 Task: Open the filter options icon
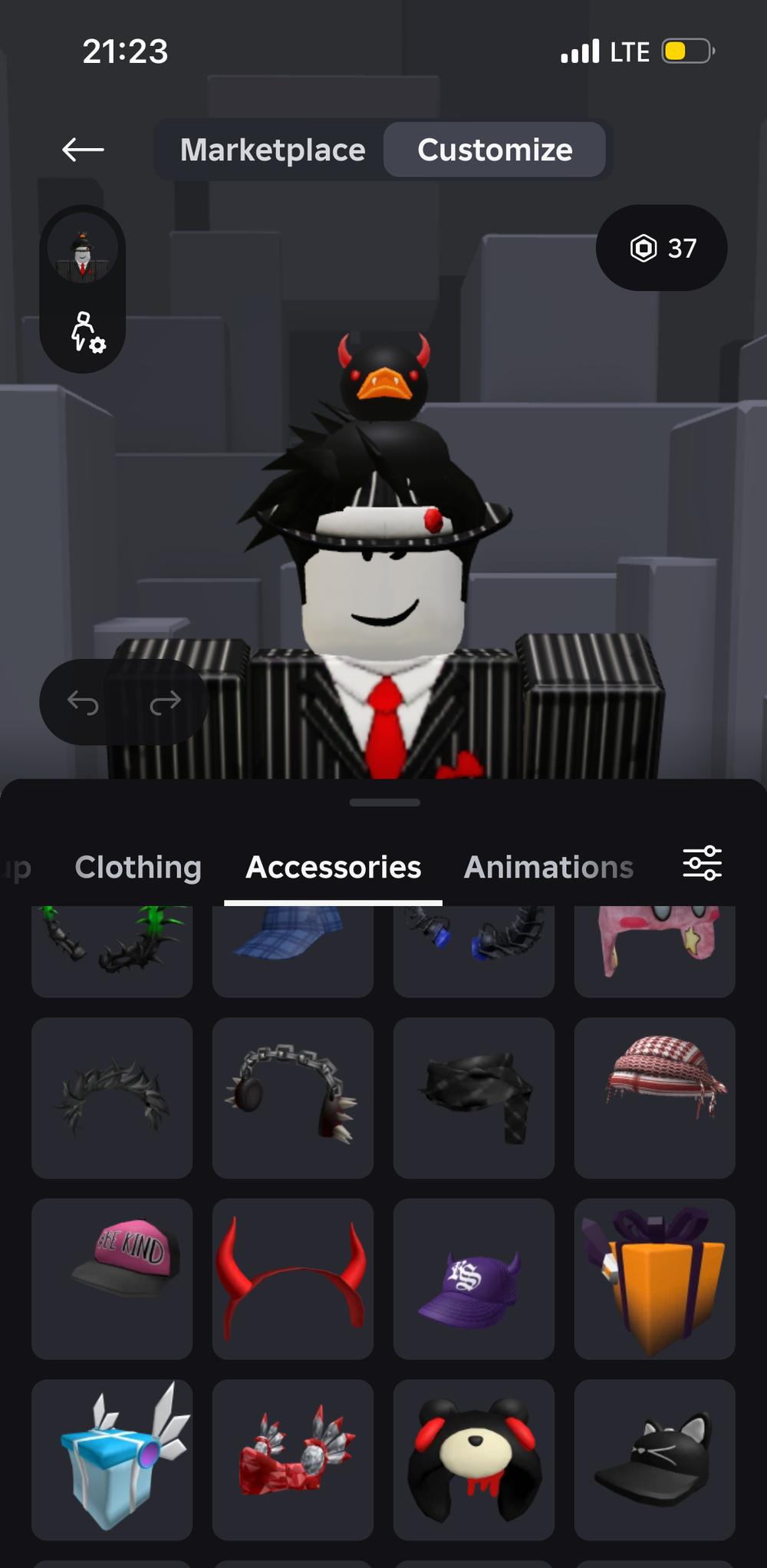[x=702, y=864]
